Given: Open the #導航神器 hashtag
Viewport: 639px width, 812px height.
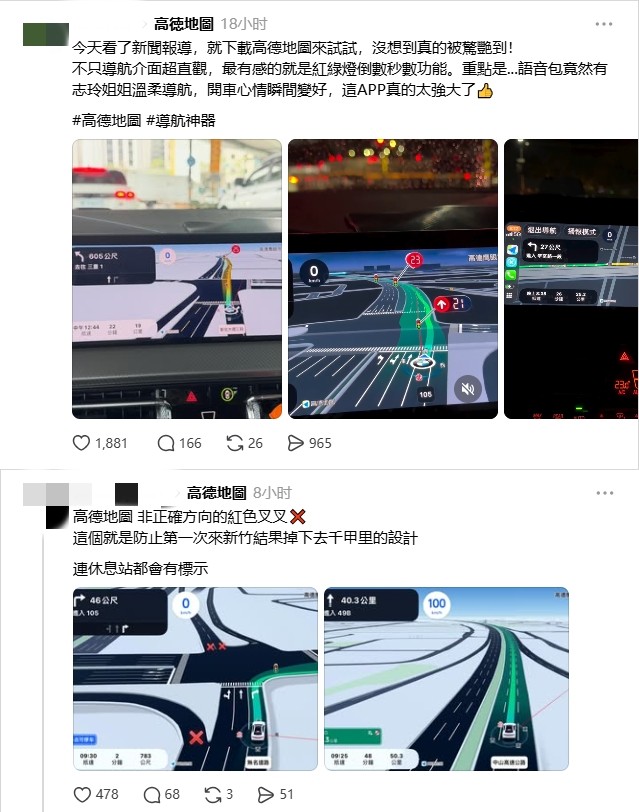Looking at the screenshot, I should pos(180,120).
